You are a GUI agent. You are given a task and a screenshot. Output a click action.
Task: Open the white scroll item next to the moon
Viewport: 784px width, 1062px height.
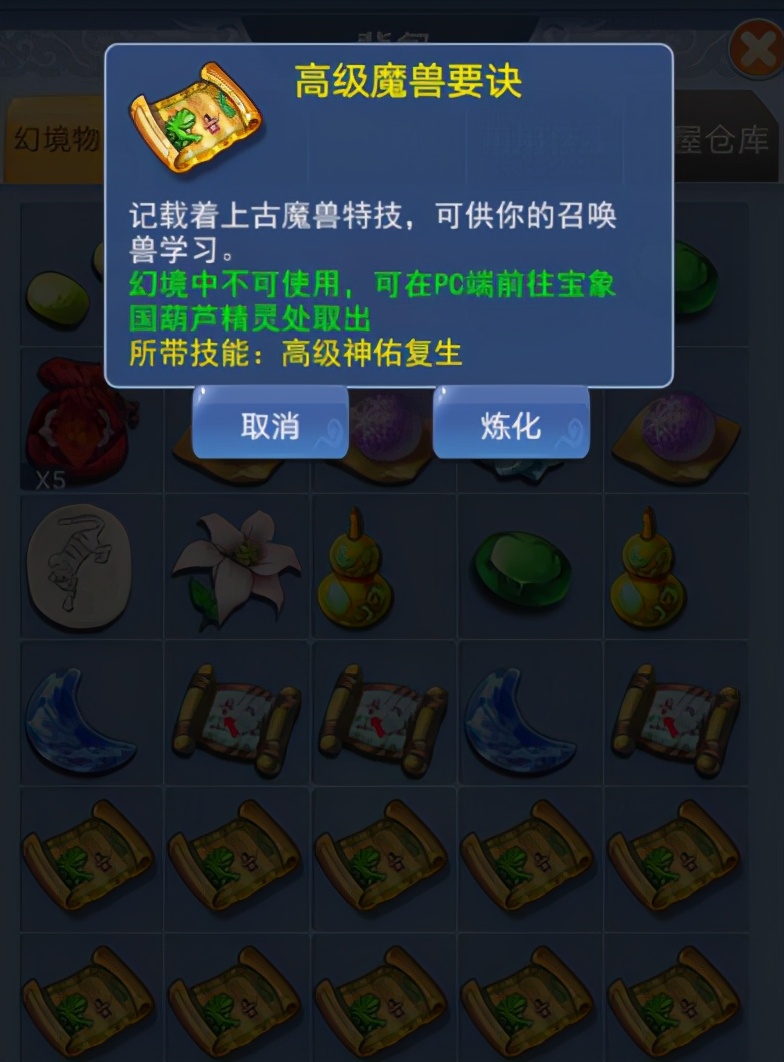(x=235, y=714)
